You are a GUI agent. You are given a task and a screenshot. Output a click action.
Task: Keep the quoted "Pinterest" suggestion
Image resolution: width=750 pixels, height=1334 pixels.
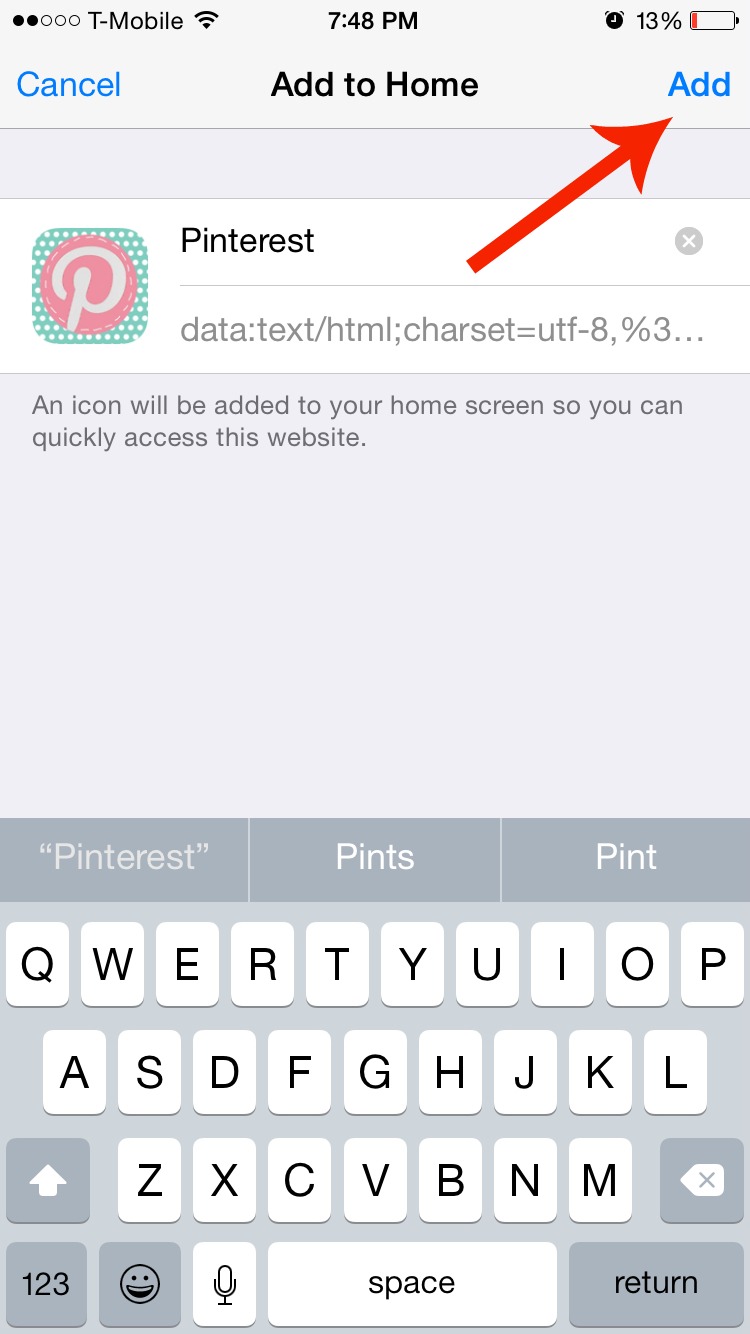pyautogui.click(x=124, y=857)
